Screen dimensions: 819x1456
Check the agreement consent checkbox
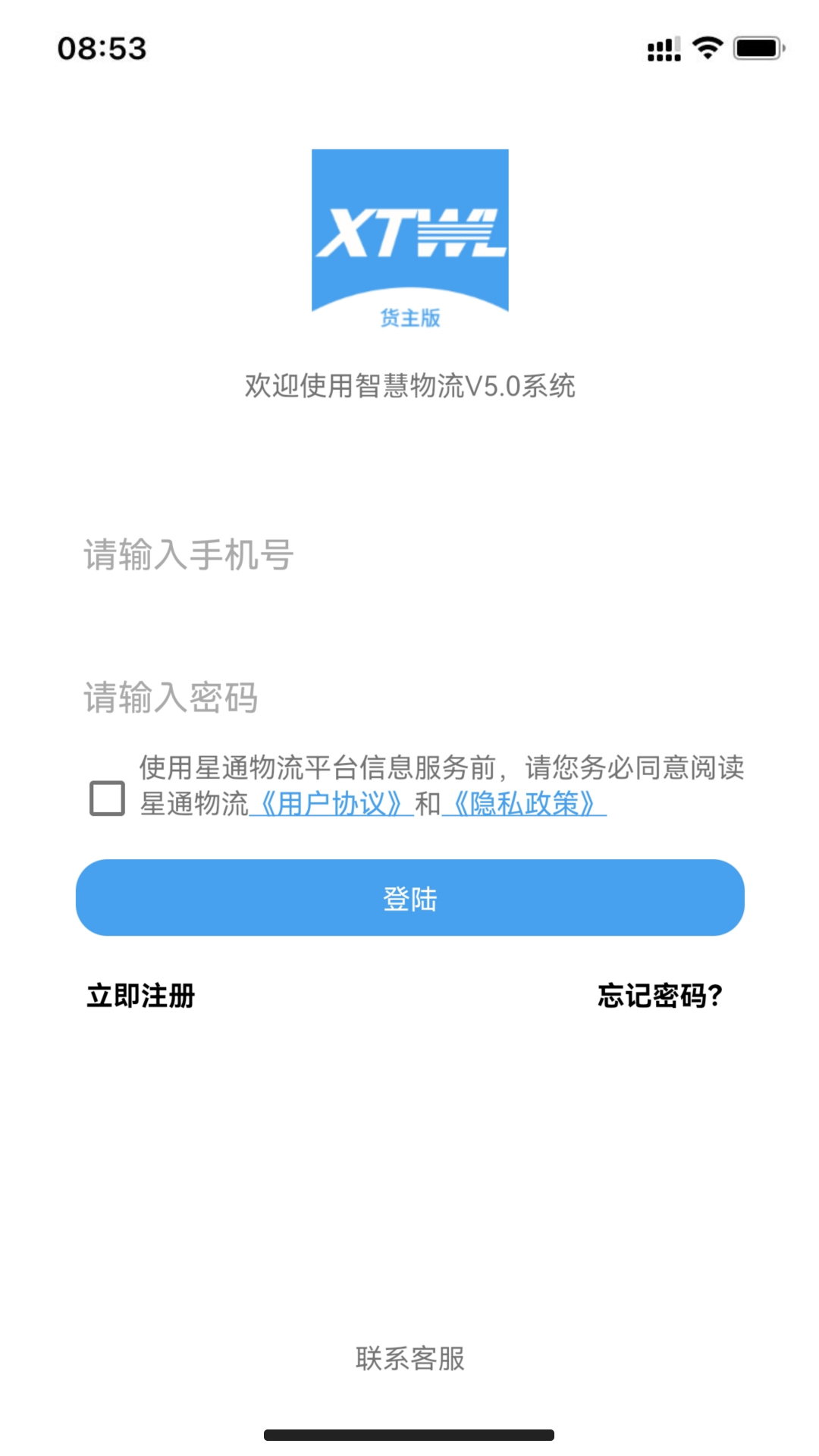107,799
